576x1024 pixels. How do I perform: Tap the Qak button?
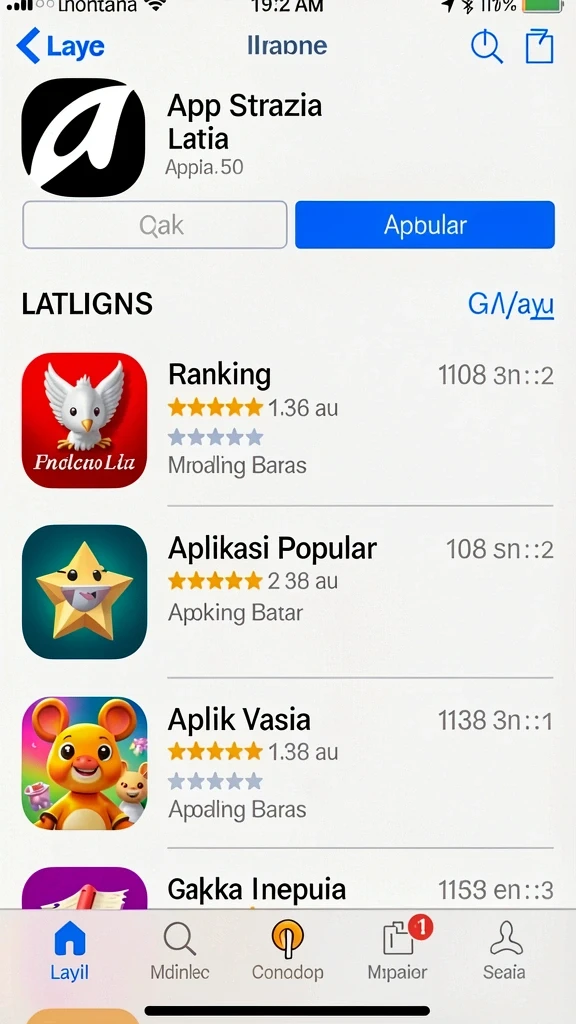click(x=155, y=225)
